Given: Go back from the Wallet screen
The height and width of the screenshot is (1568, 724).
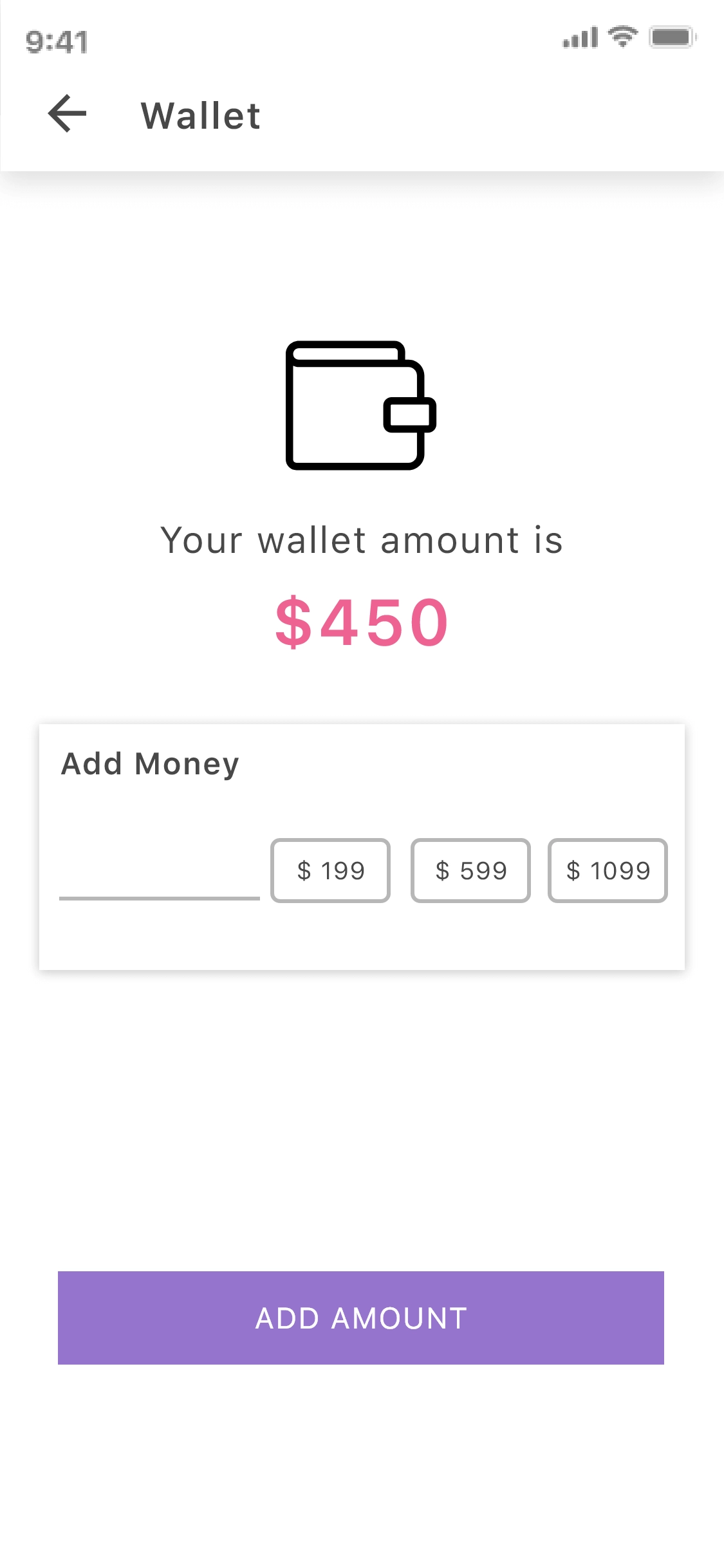Looking at the screenshot, I should 68,114.
